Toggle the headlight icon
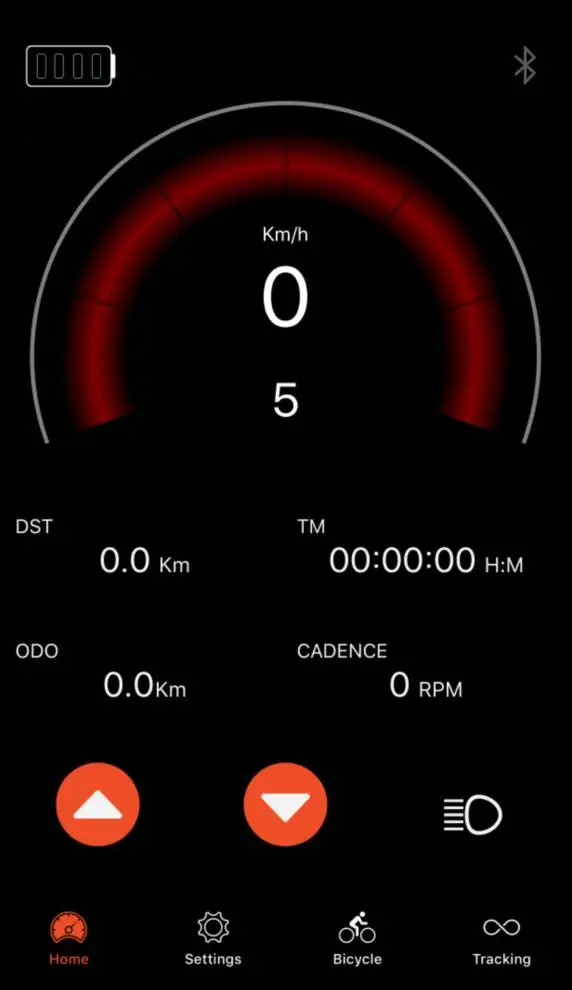Image resolution: width=572 pixels, height=990 pixels. [x=472, y=814]
